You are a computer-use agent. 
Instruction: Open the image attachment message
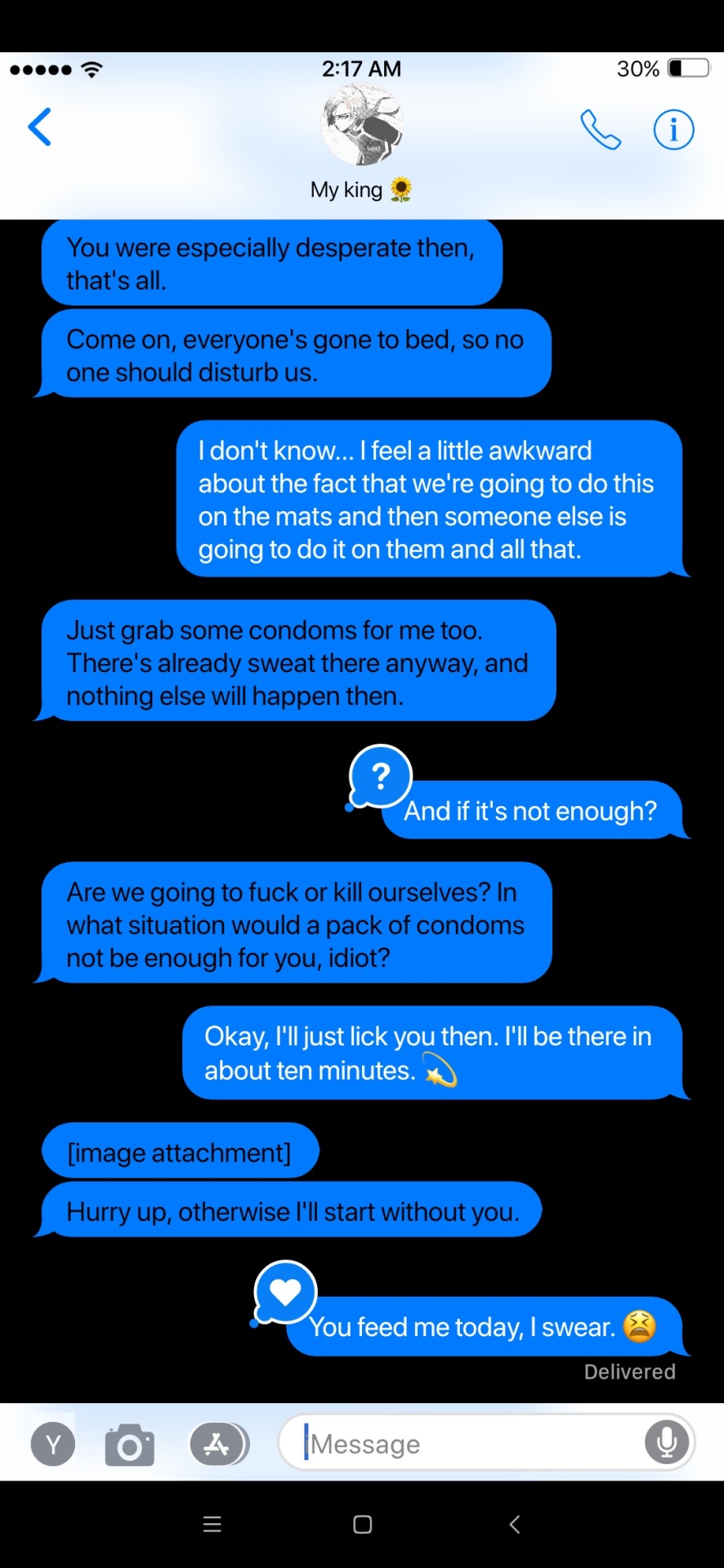[179, 1152]
